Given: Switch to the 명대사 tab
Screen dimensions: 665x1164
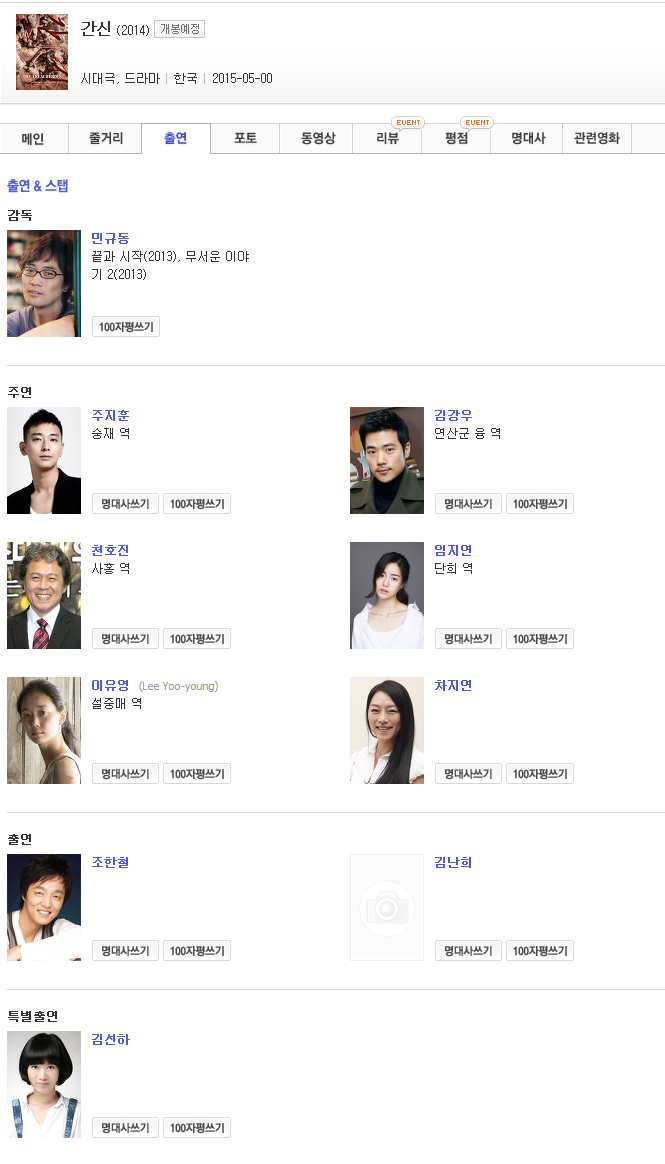Looking at the screenshot, I should 527,139.
